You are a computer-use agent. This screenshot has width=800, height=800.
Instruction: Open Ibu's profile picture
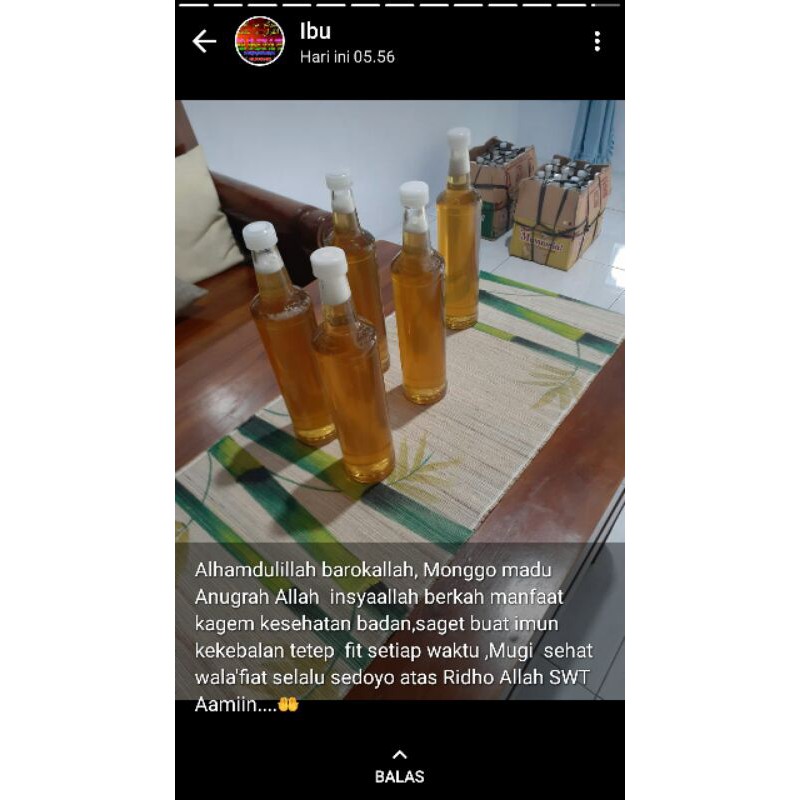[260, 41]
